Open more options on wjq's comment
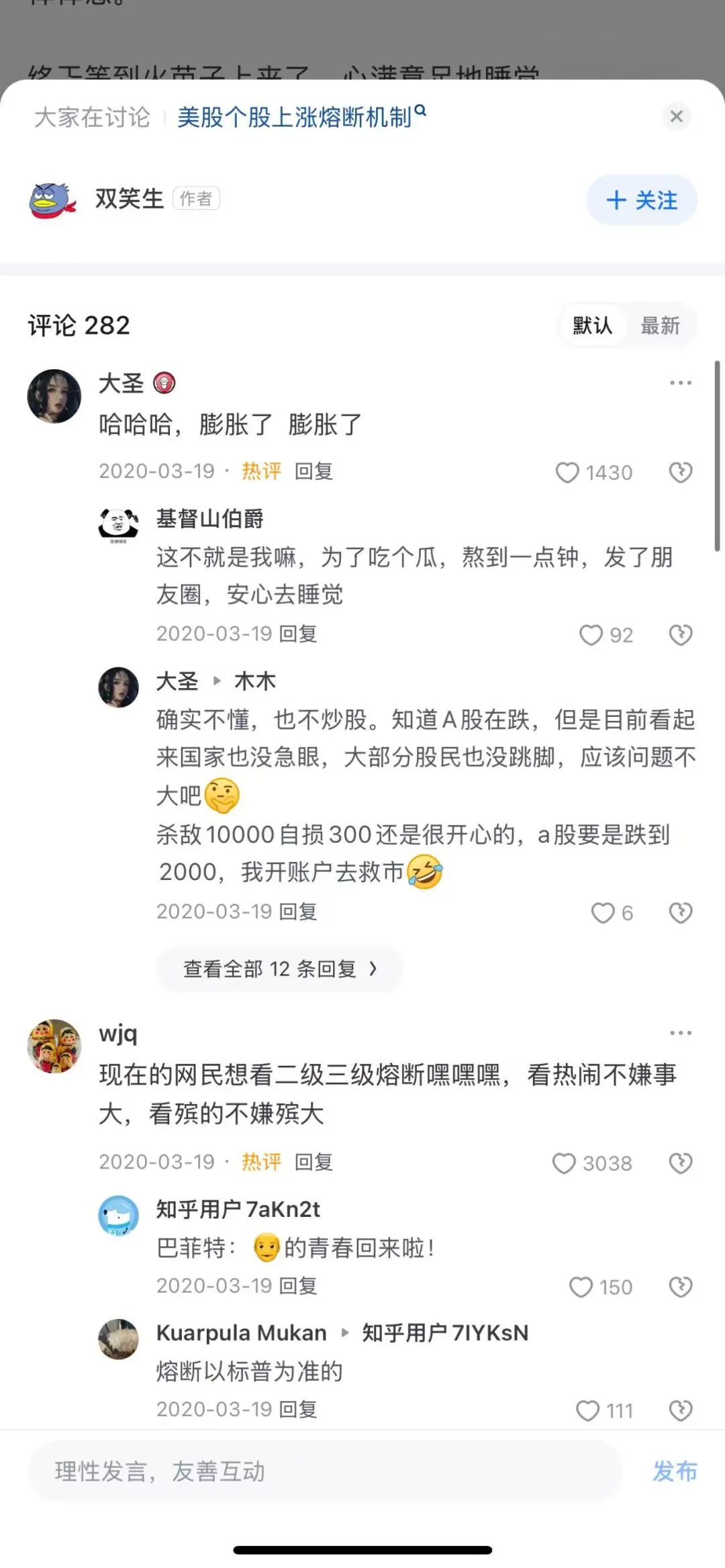Image resolution: width=725 pixels, height=1568 pixels. (x=680, y=1033)
